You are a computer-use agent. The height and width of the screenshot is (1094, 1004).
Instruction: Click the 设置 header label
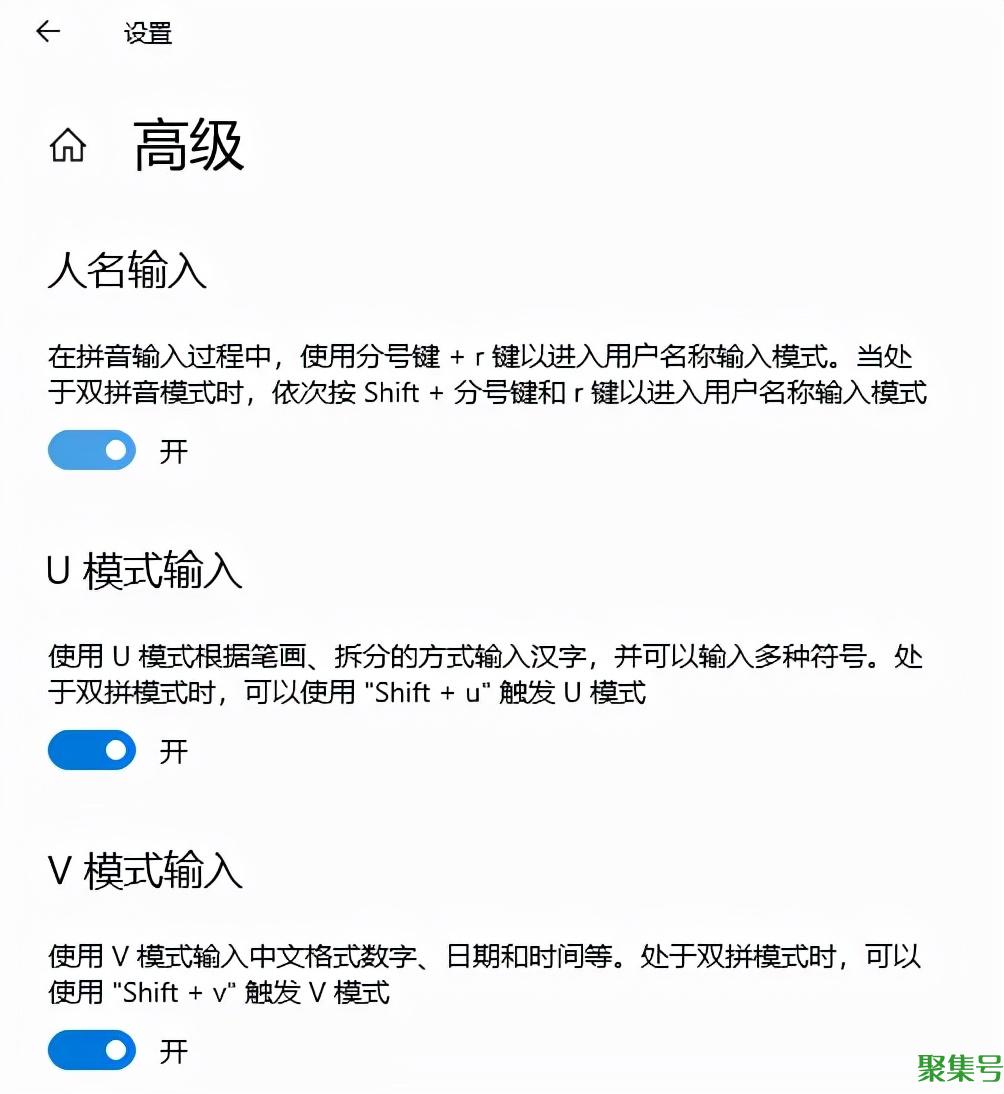tap(148, 33)
